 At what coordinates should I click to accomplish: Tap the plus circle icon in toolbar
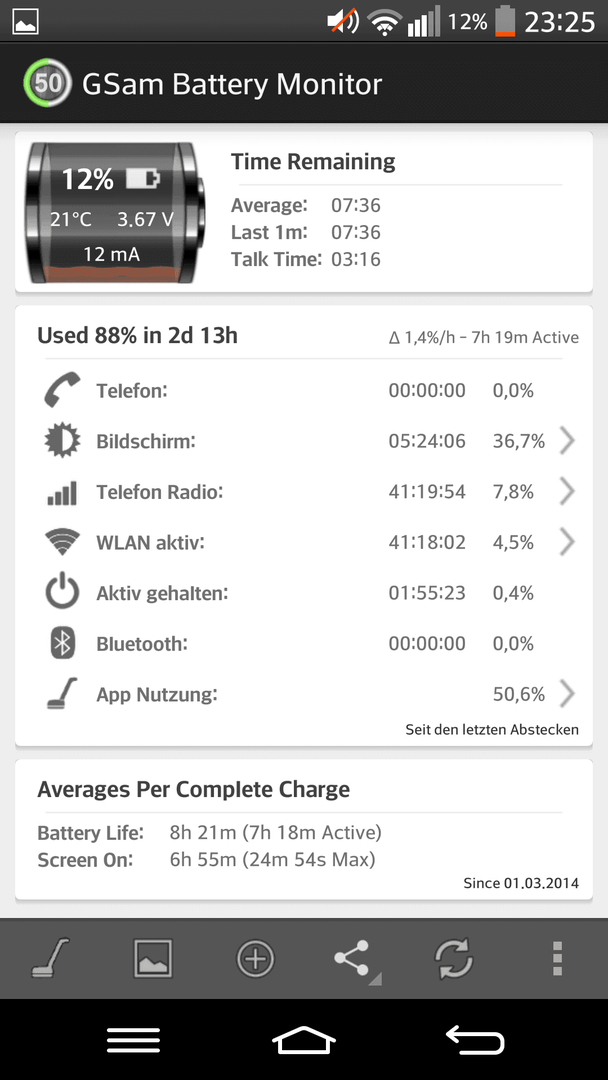(255, 958)
